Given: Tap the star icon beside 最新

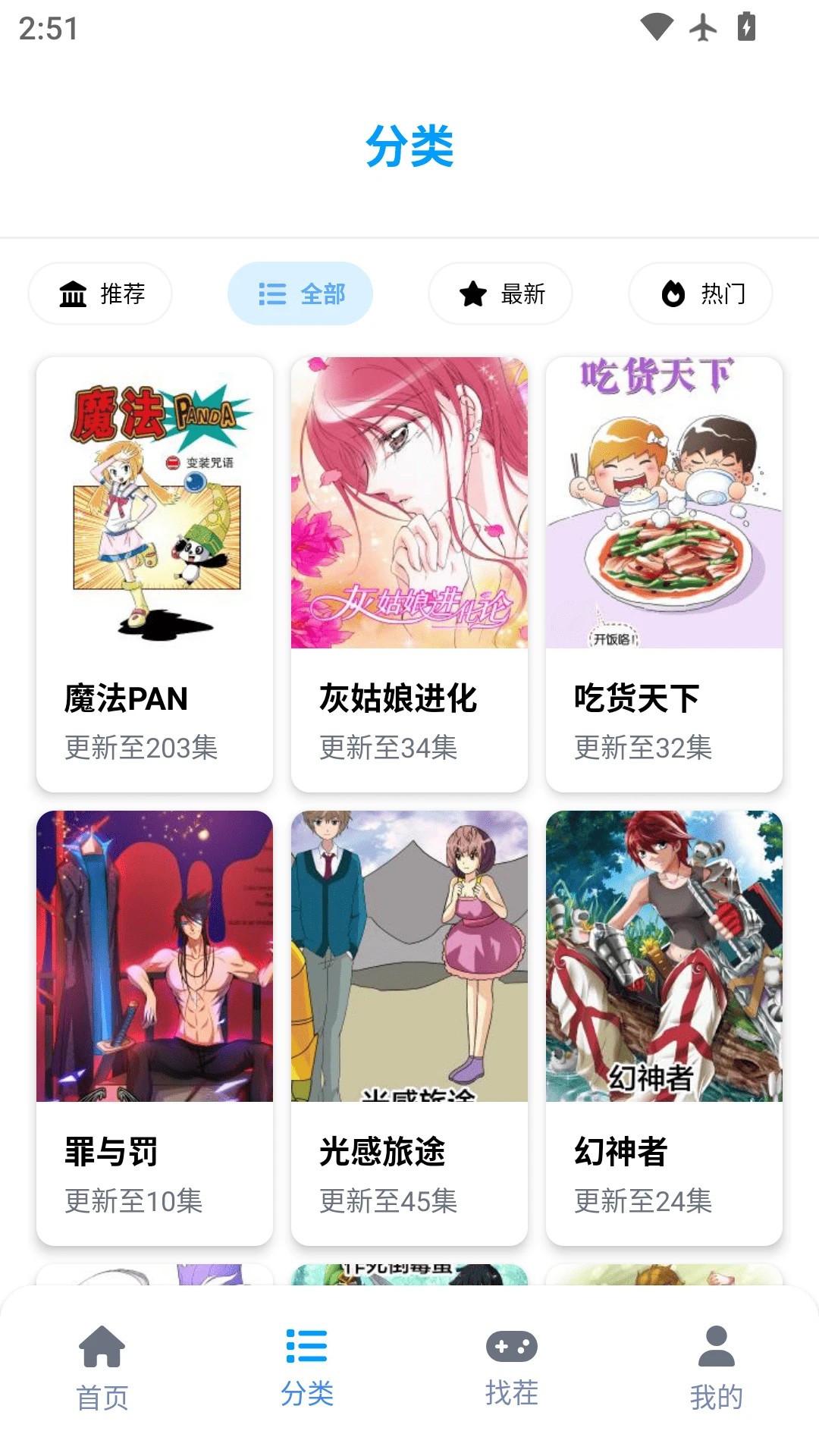Looking at the screenshot, I should coord(472,293).
